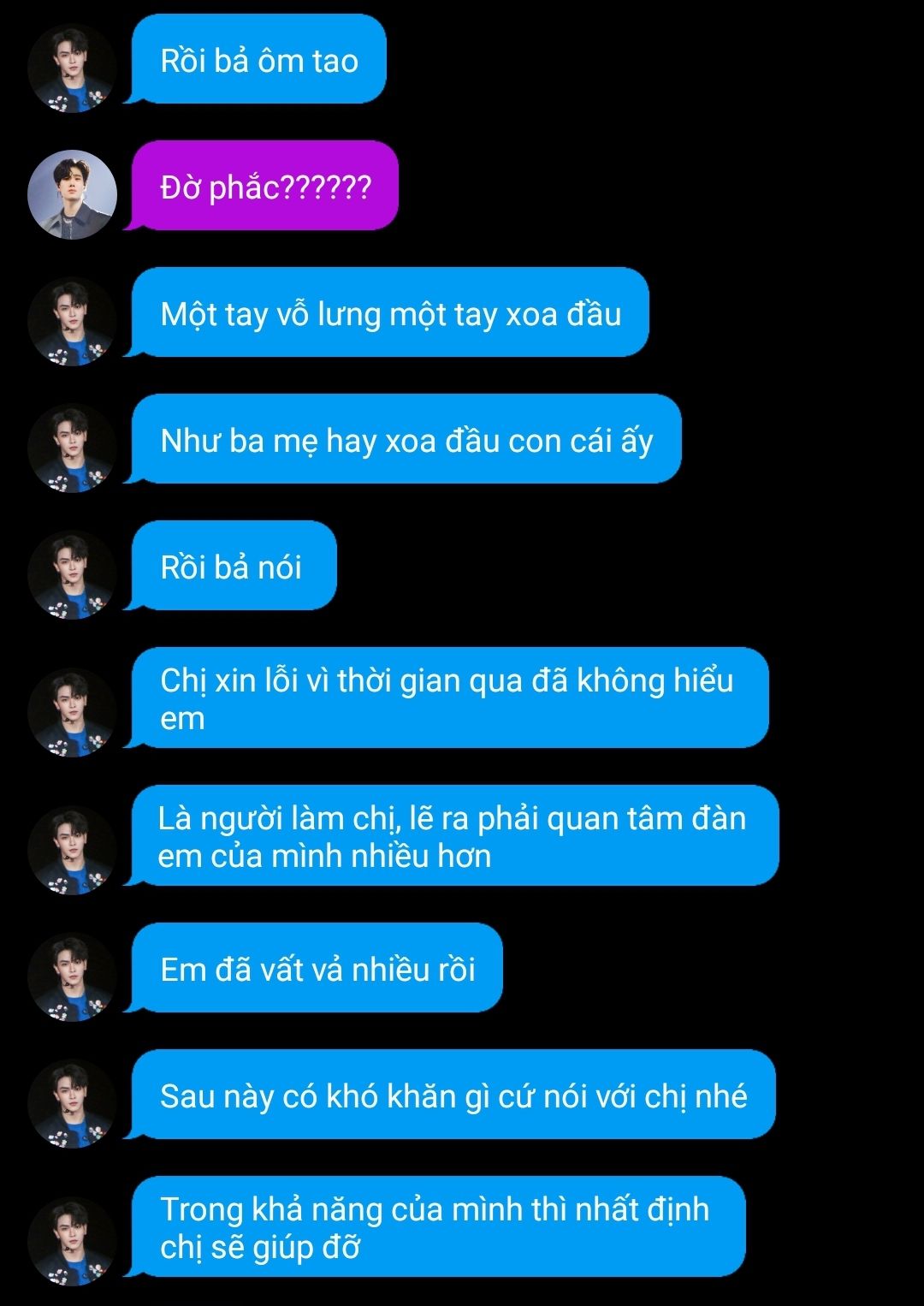Open avatar beside "Em đã vất vả nhiều rồi"
Viewport: 924px width, 1306px height.
tap(72, 977)
